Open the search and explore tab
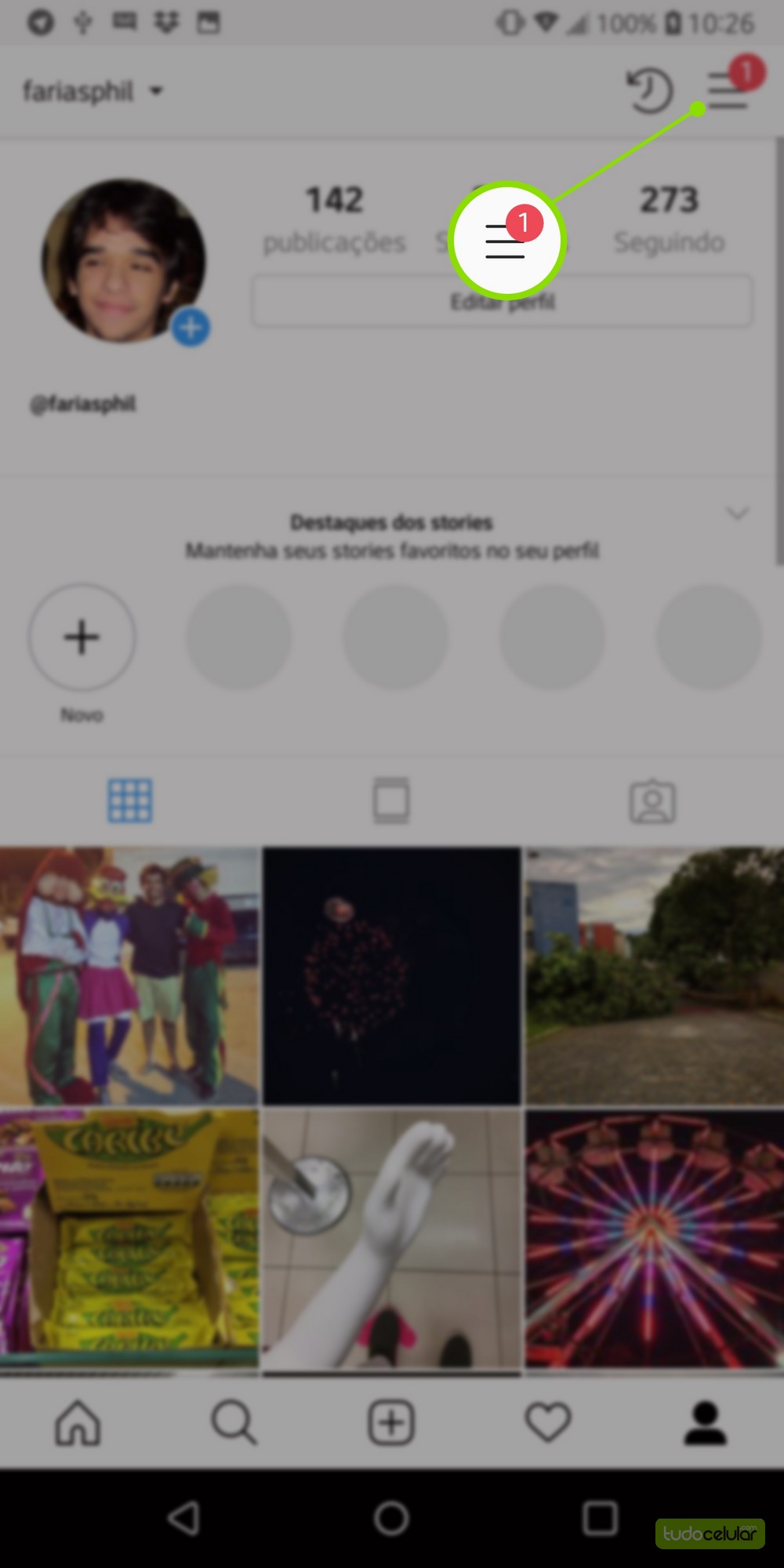This screenshot has height=1568, width=784. coord(234,1422)
